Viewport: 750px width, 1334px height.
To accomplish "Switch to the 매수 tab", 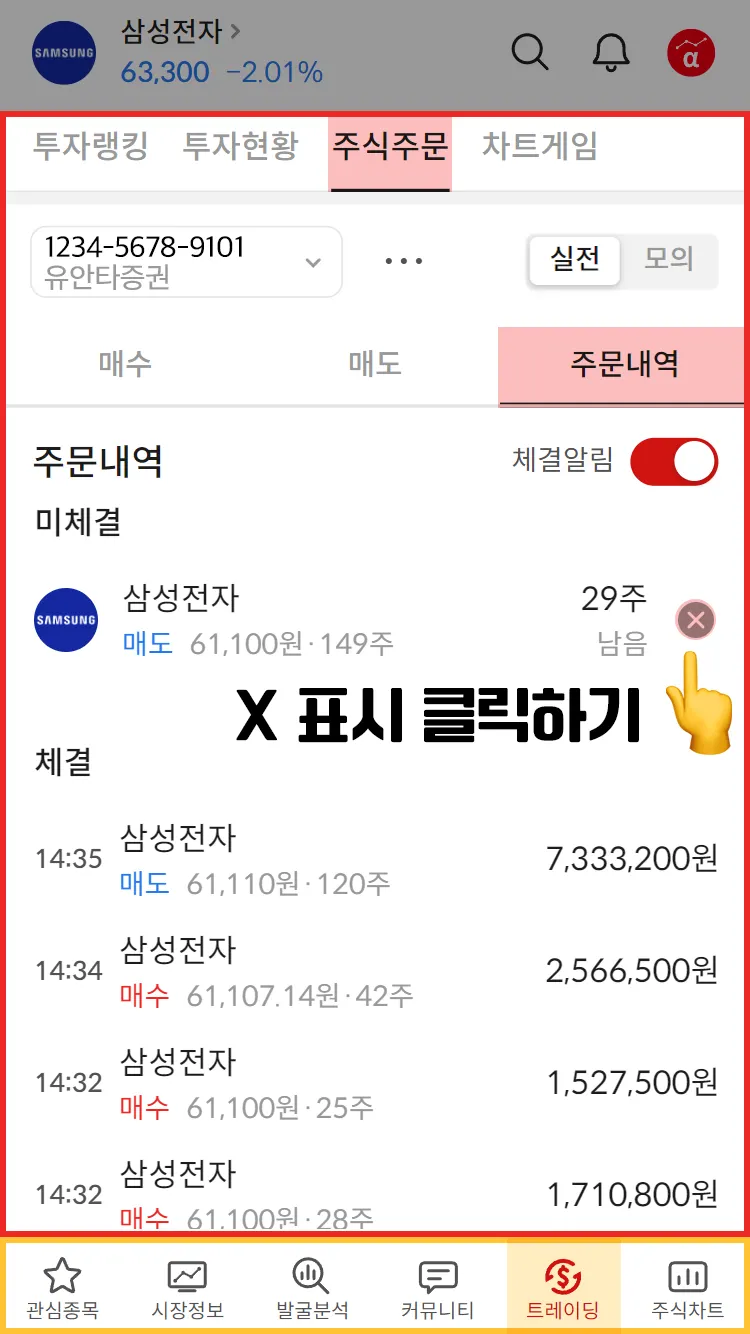I will tap(125, 364).
